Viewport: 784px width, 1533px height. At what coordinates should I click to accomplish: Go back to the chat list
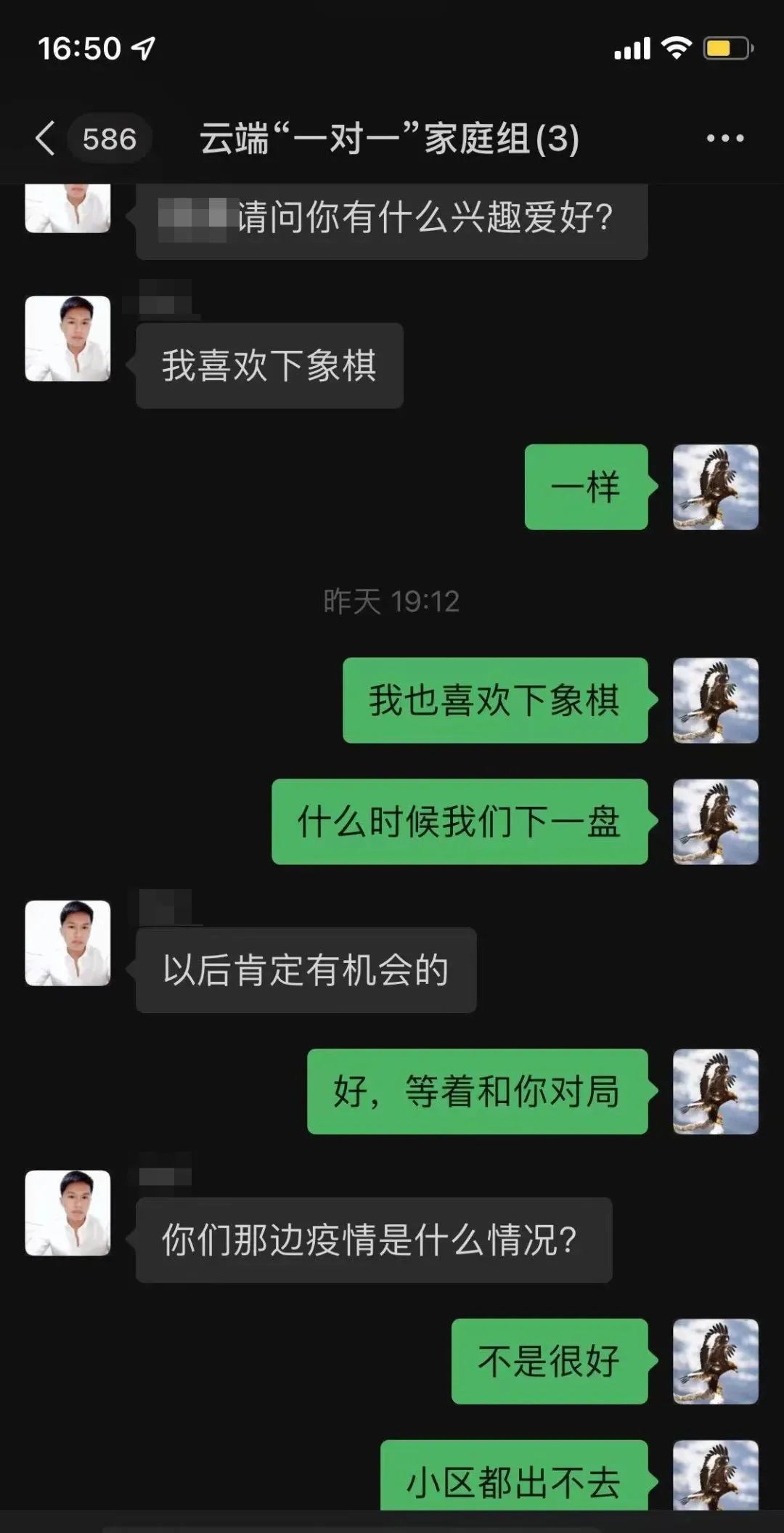tap(45, 138)
